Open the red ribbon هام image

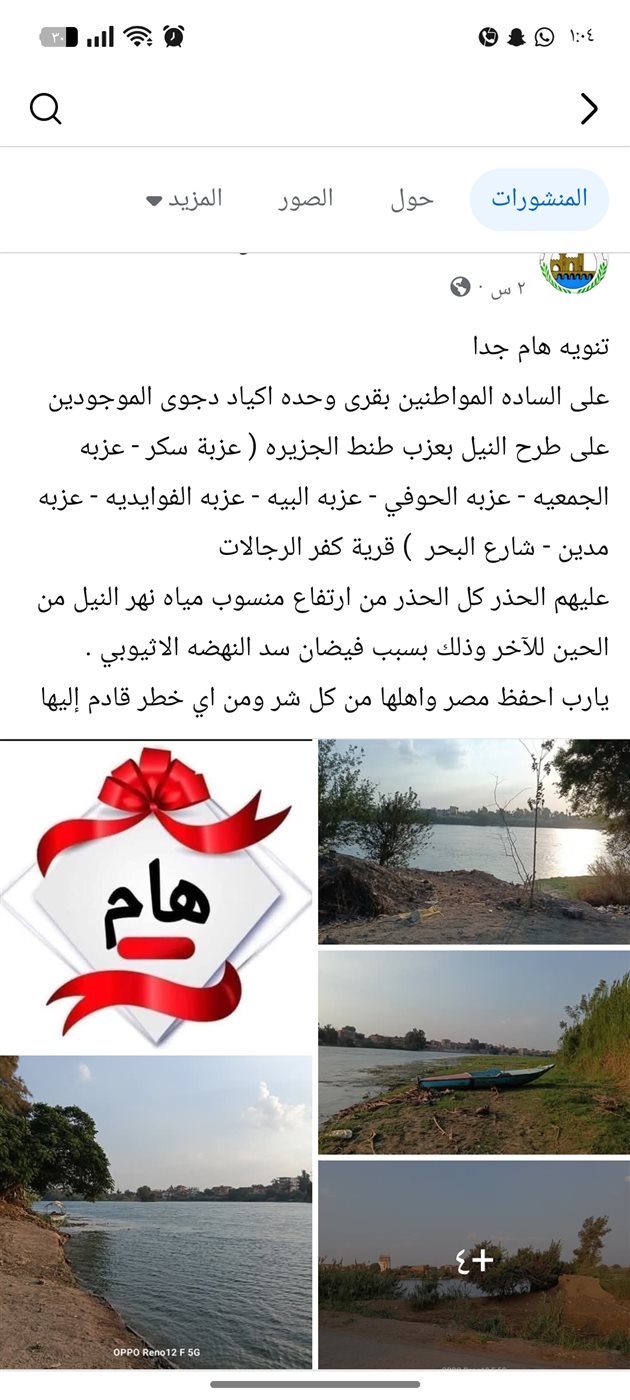(x=157, y=896)
